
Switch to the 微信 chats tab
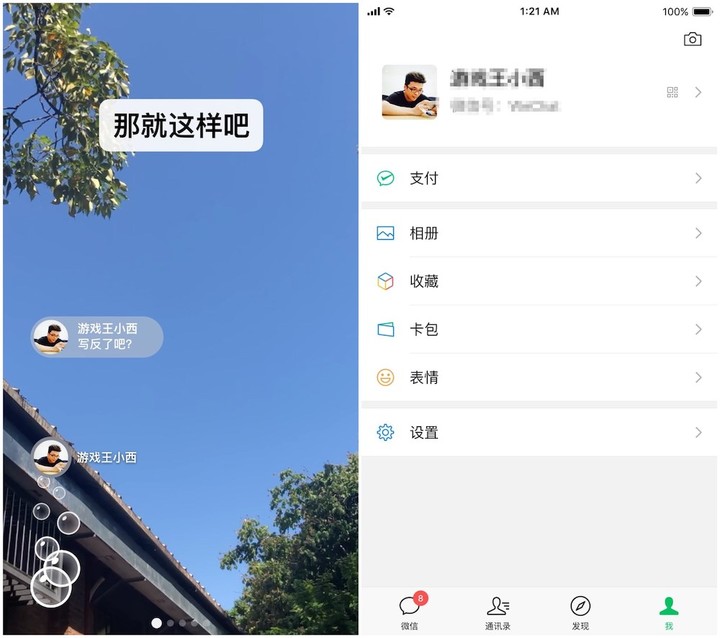(409, 610)
